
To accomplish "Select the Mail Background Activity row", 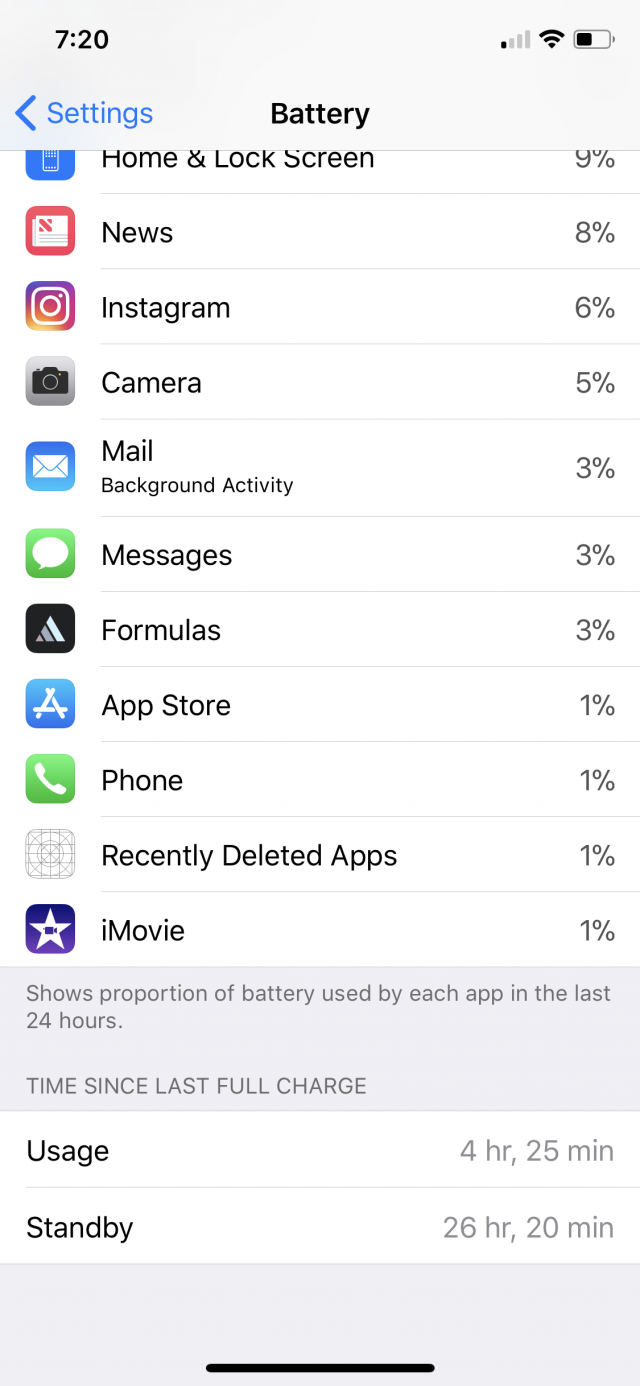I will point(320,468).
